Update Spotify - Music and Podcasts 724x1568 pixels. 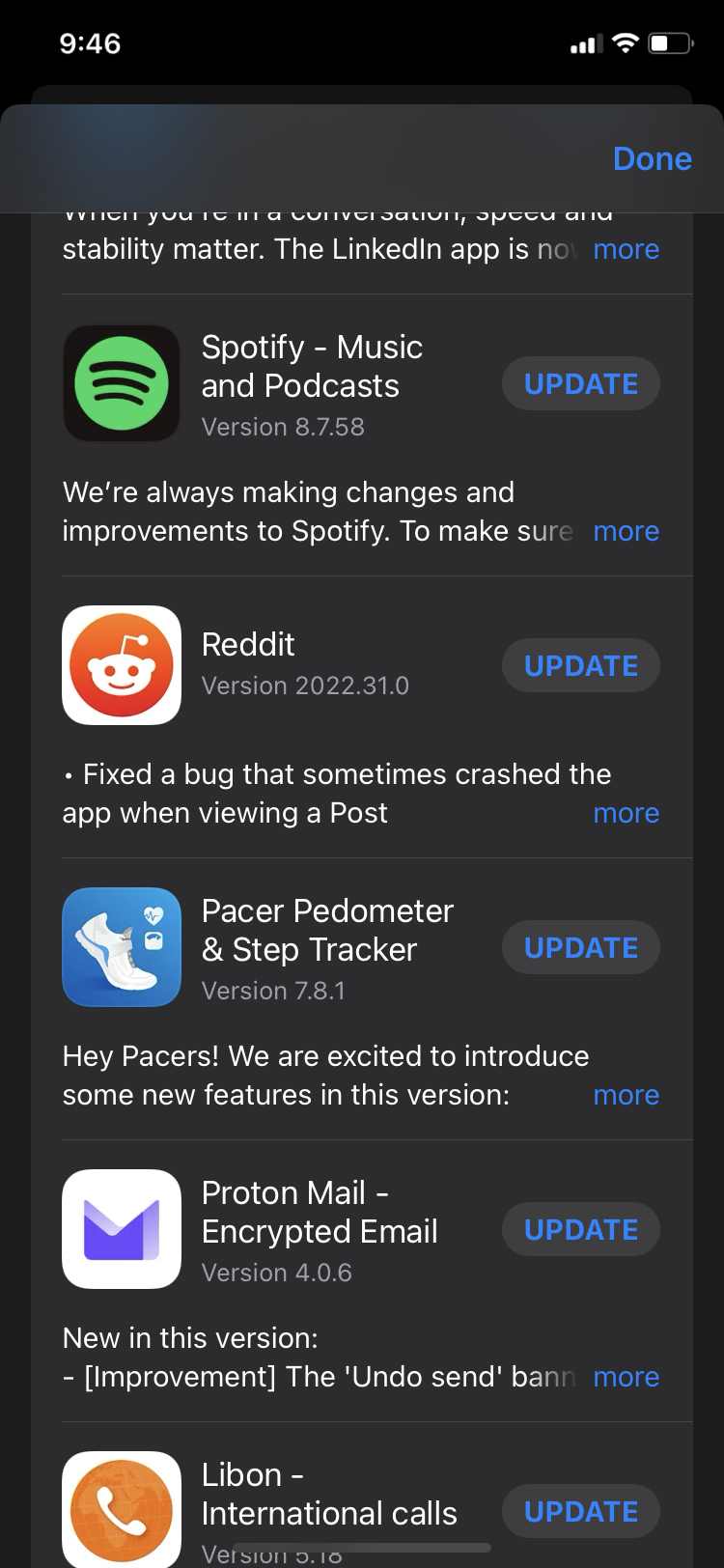tap(580, 384)
